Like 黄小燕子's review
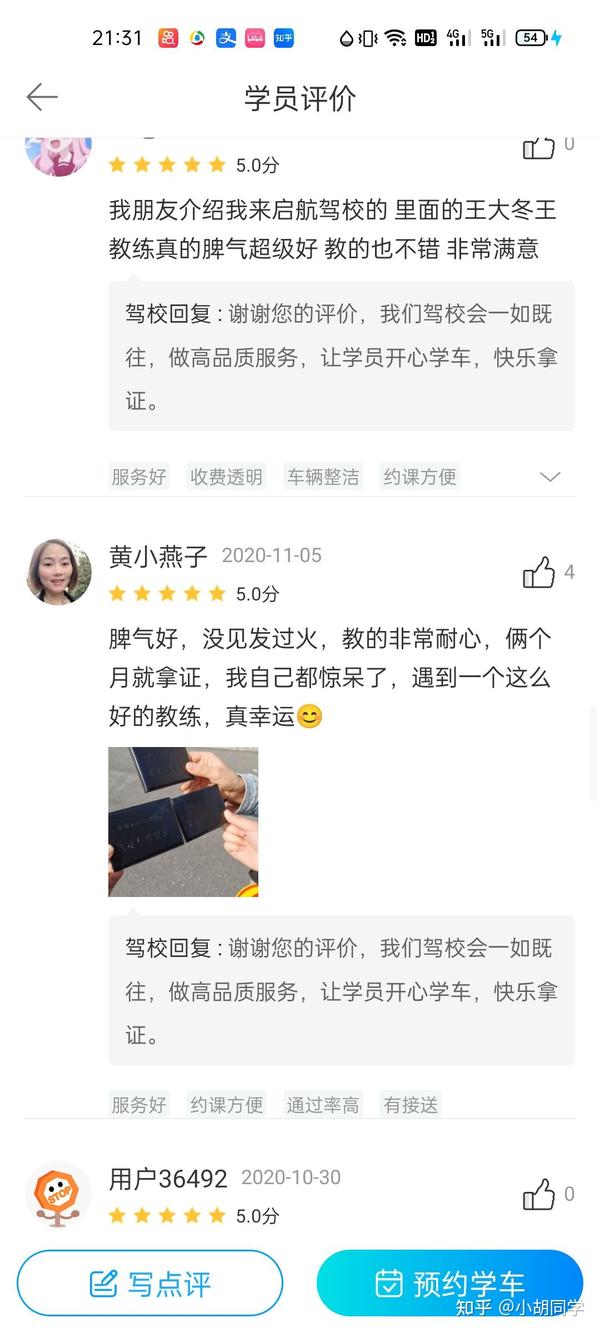Image resolution: width=600 pixels, height=1333 pixels. point(539,573)
